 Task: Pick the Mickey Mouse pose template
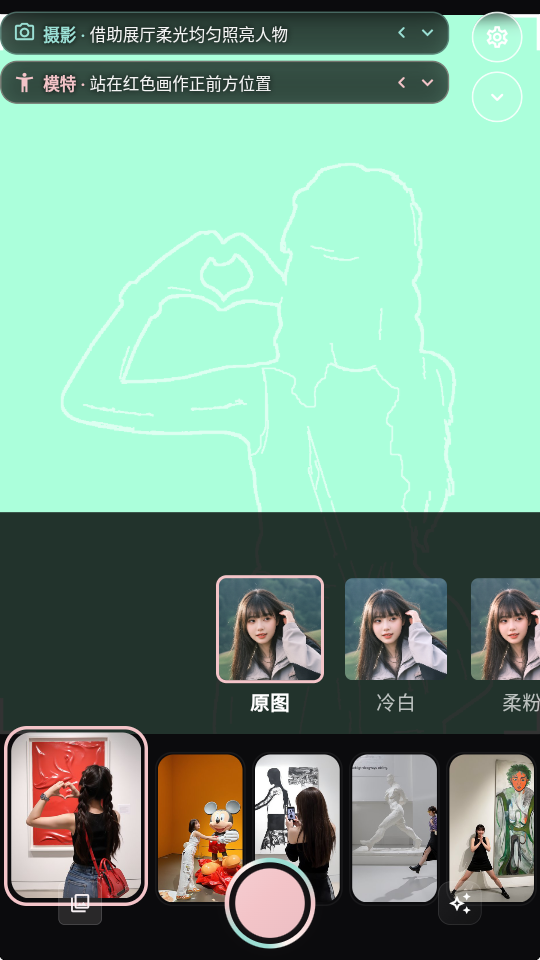pyautogui.click(x=200, y=828)
